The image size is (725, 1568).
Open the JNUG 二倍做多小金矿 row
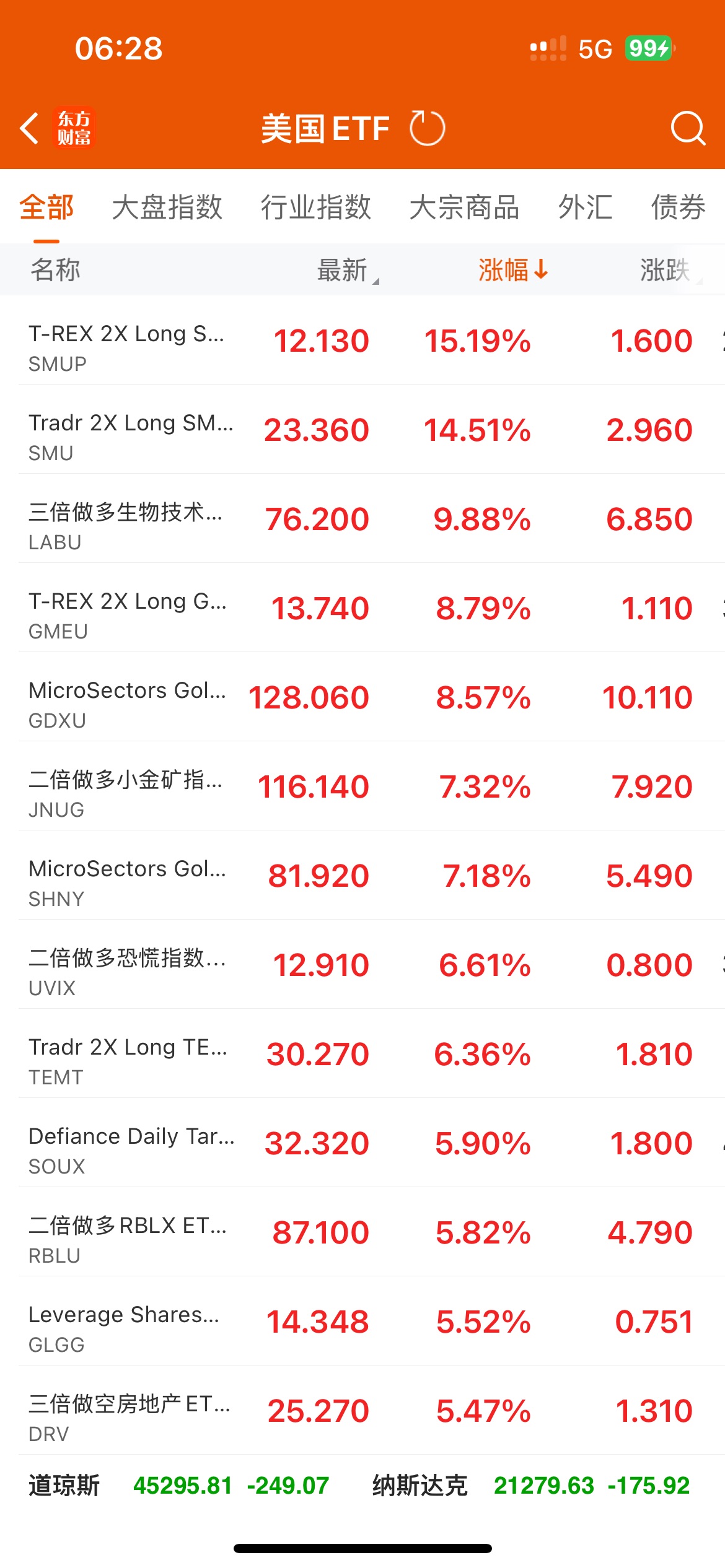[x=362, y=786]
